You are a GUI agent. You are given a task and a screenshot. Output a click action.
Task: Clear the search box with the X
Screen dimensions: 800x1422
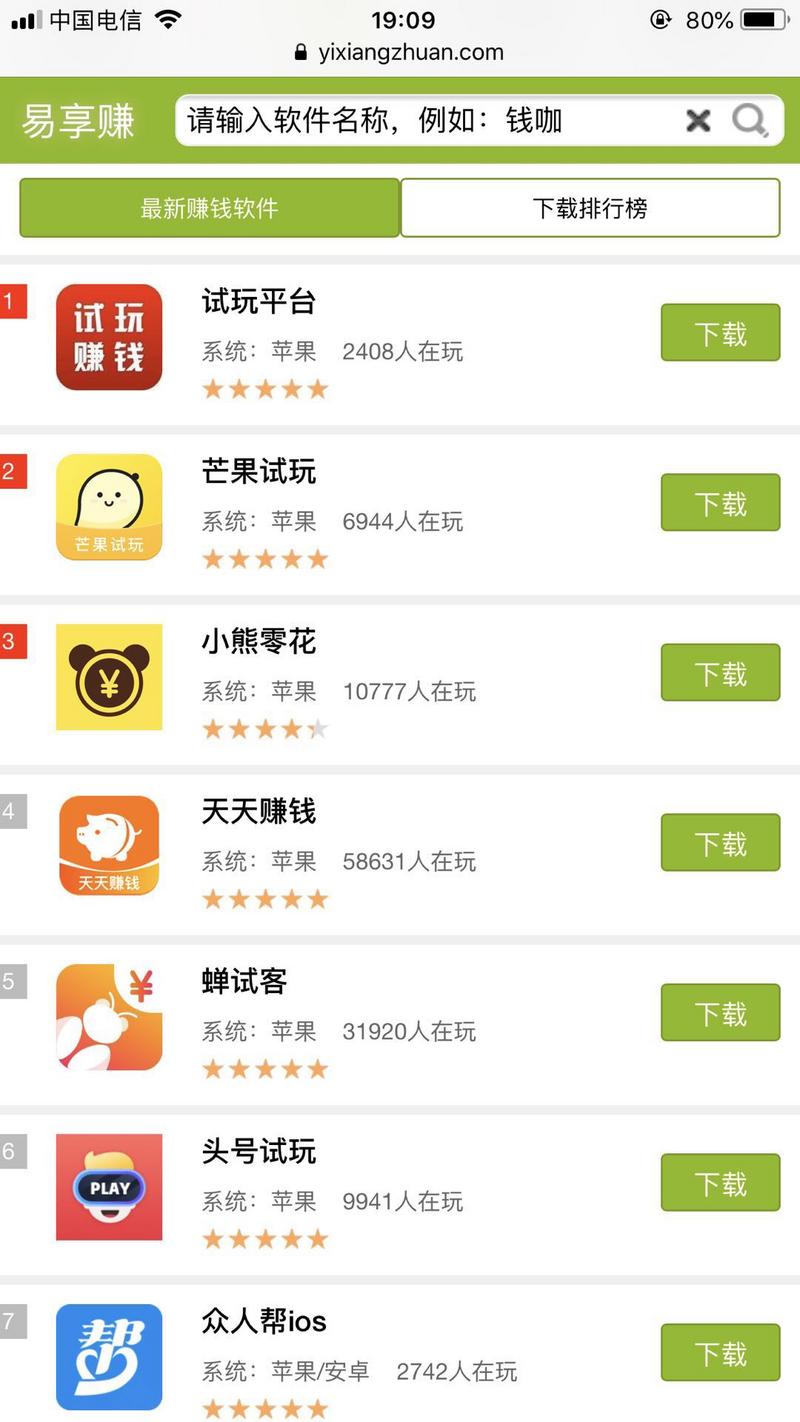pos(698,121)
